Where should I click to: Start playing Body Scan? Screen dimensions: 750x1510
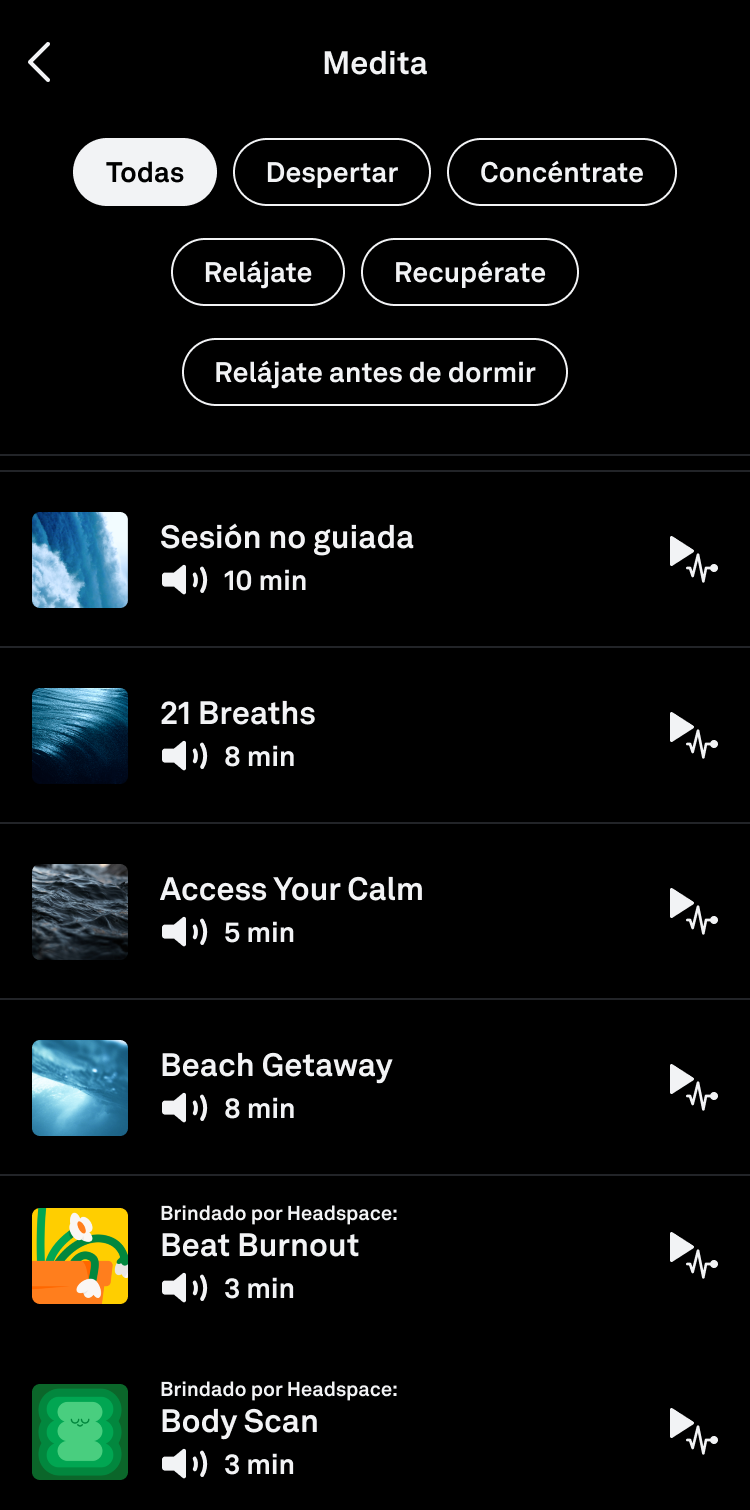(x=693, y=1430)
